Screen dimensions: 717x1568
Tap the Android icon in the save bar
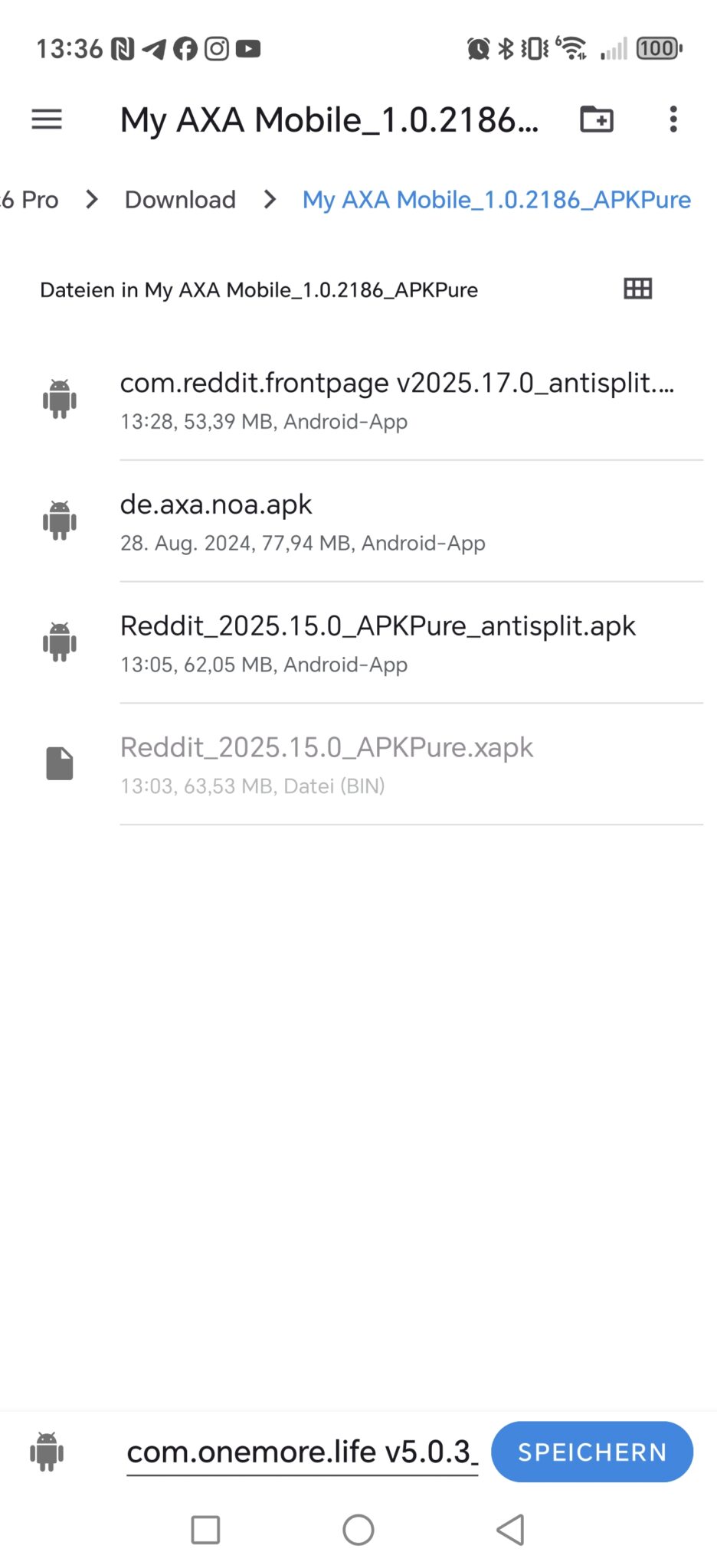point(47,1452)
